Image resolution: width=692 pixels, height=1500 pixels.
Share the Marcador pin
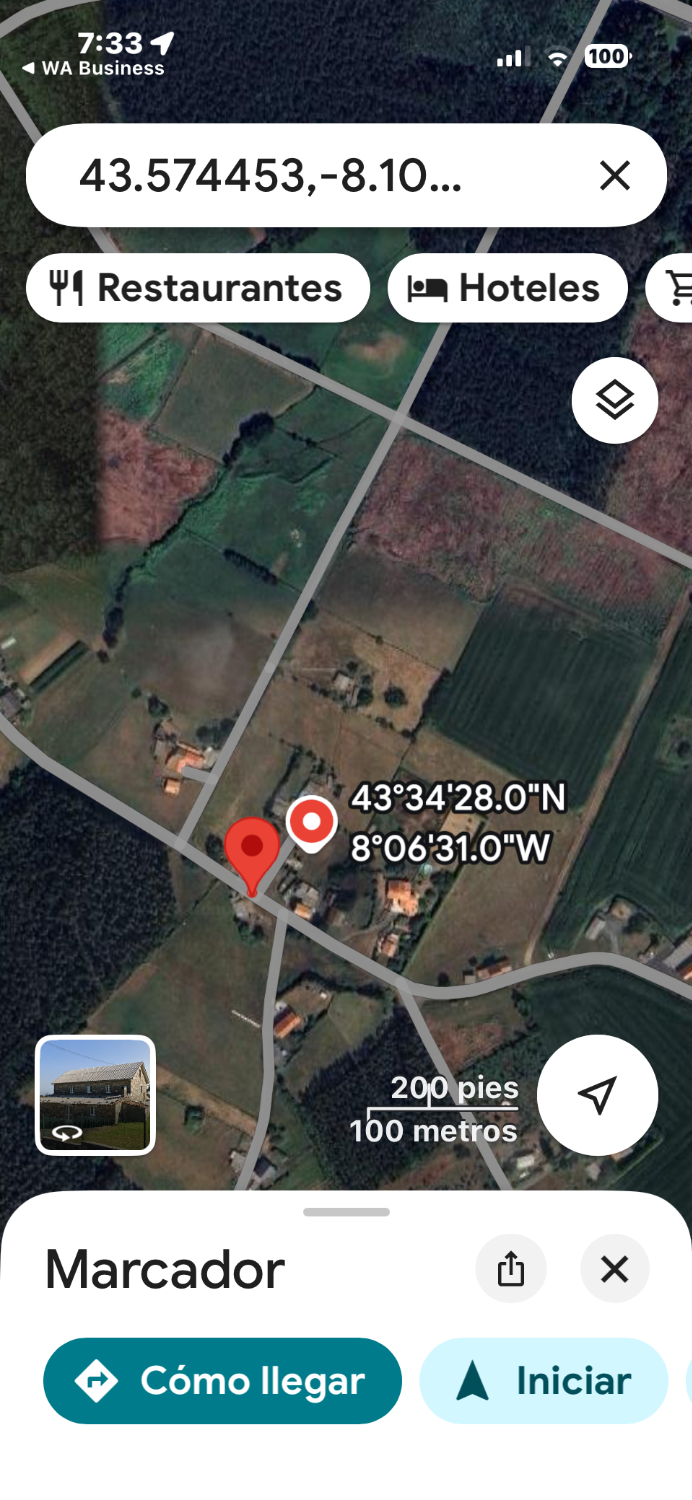coord(510,1269)
